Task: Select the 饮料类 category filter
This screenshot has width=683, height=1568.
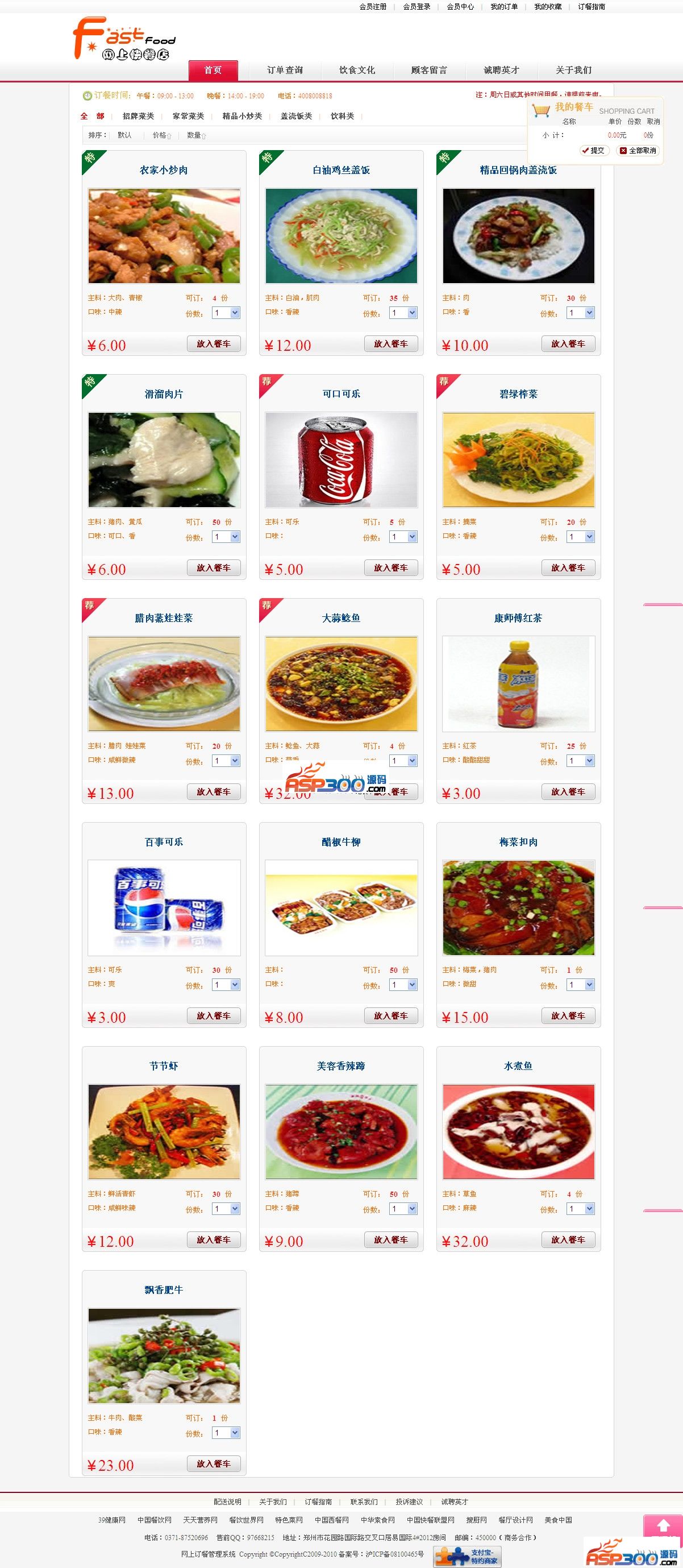Action: tap(343, 116)
